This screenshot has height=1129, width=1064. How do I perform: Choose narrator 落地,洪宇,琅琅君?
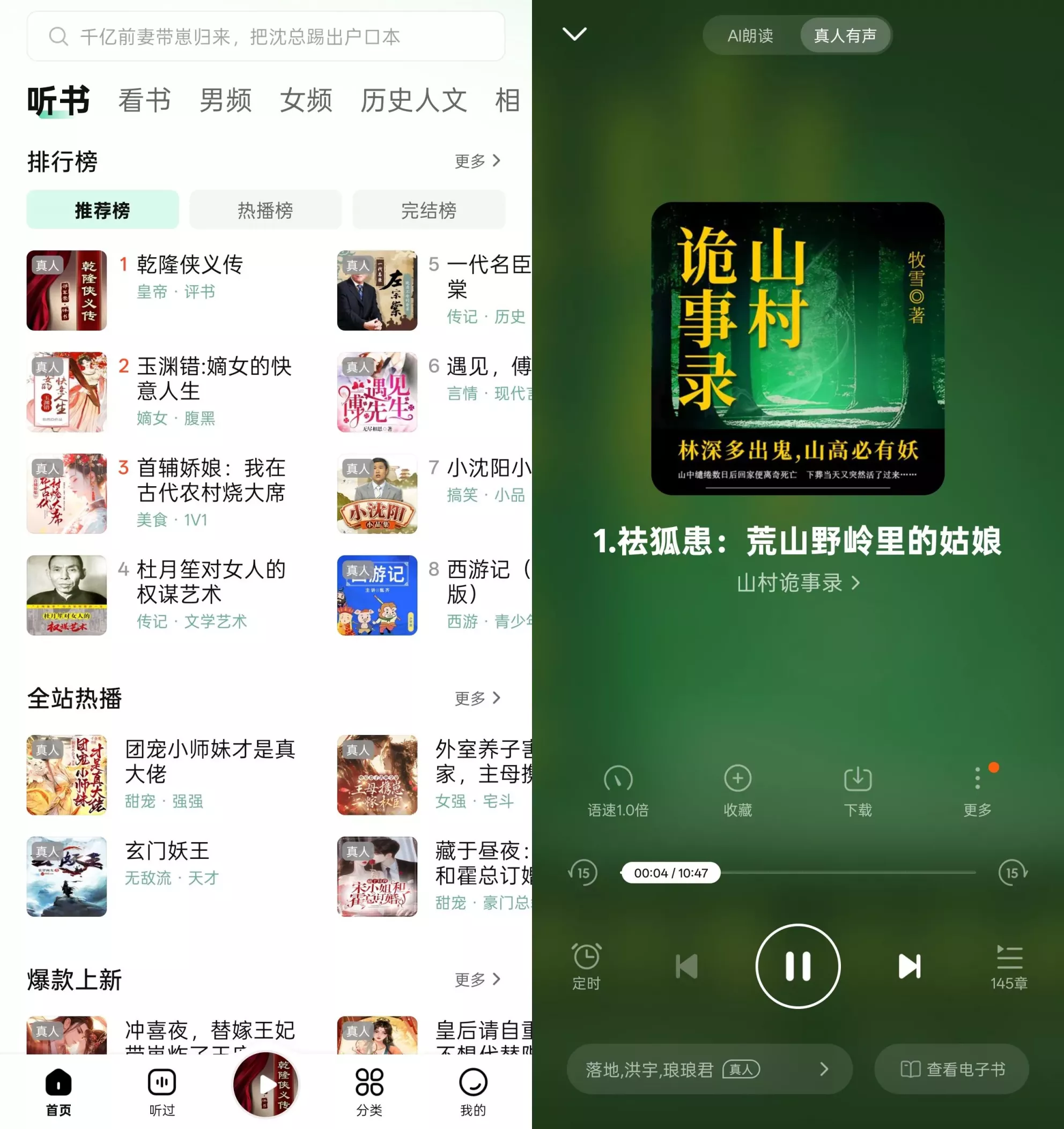709,1069
